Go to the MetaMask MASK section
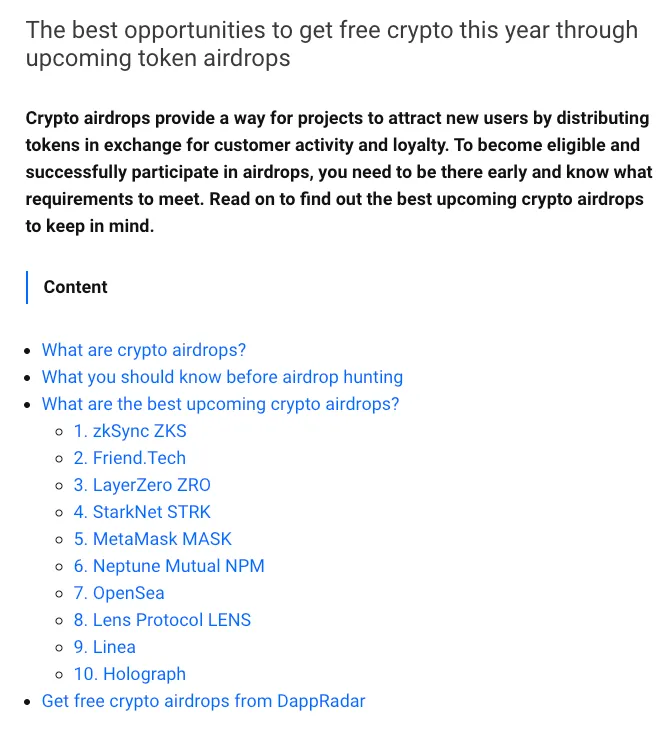The height and width of the screenshot is (733, 669). tap(152, 539)
